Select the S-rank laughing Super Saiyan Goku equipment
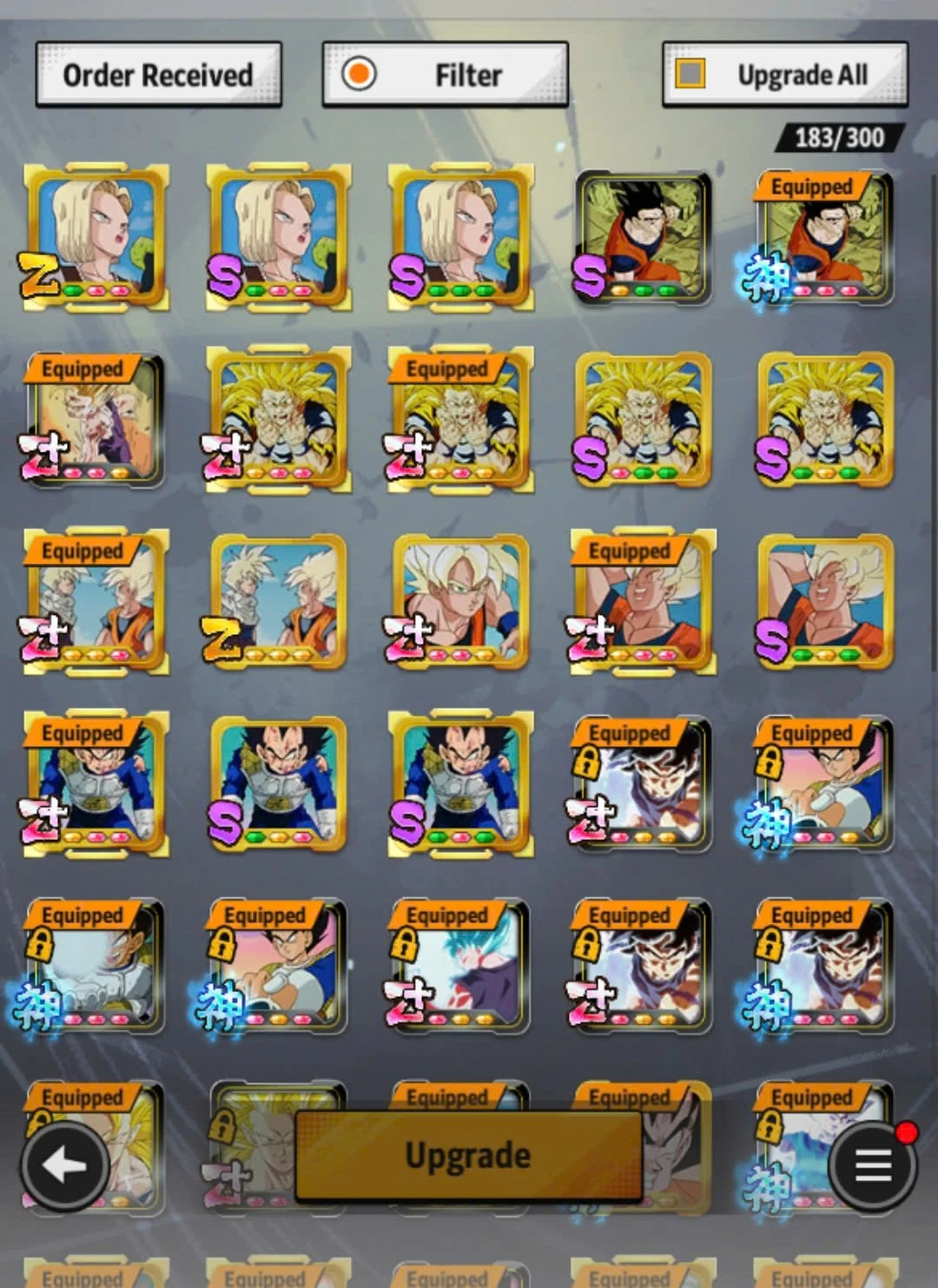The width and height of the screenshot is (938, 1288). 825,601
